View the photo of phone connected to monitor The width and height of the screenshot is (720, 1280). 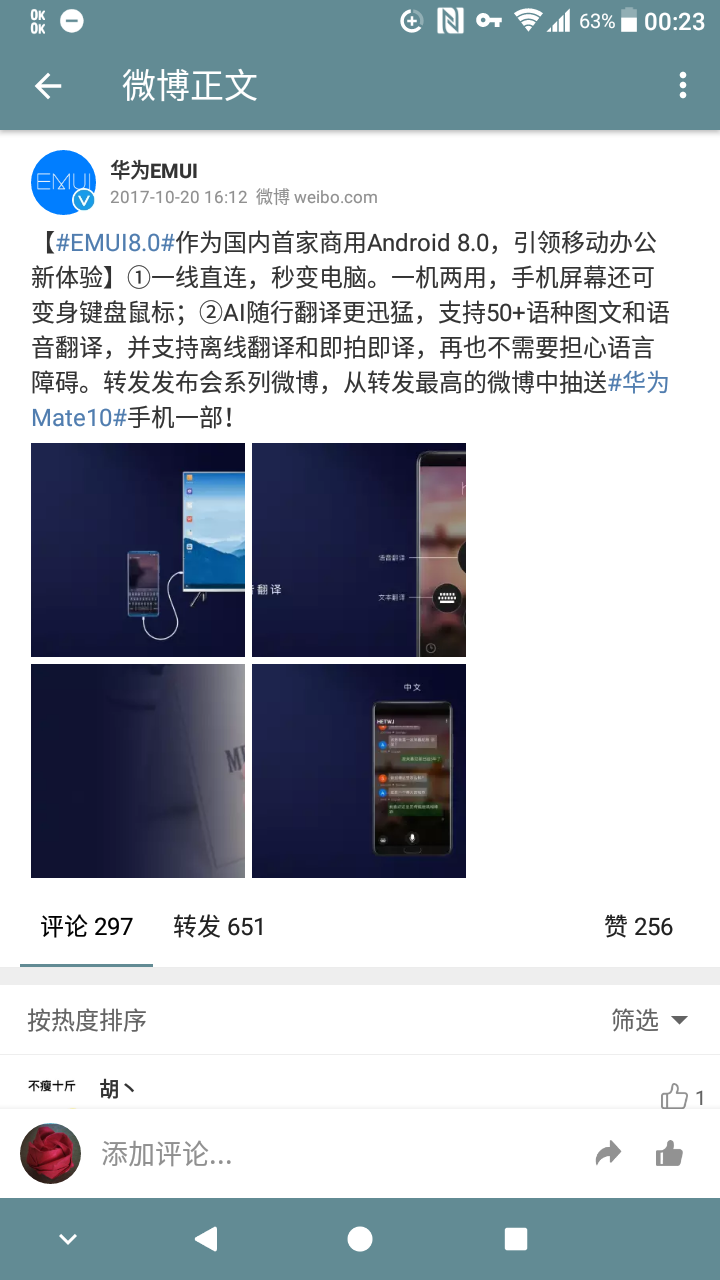pos(138,550)
